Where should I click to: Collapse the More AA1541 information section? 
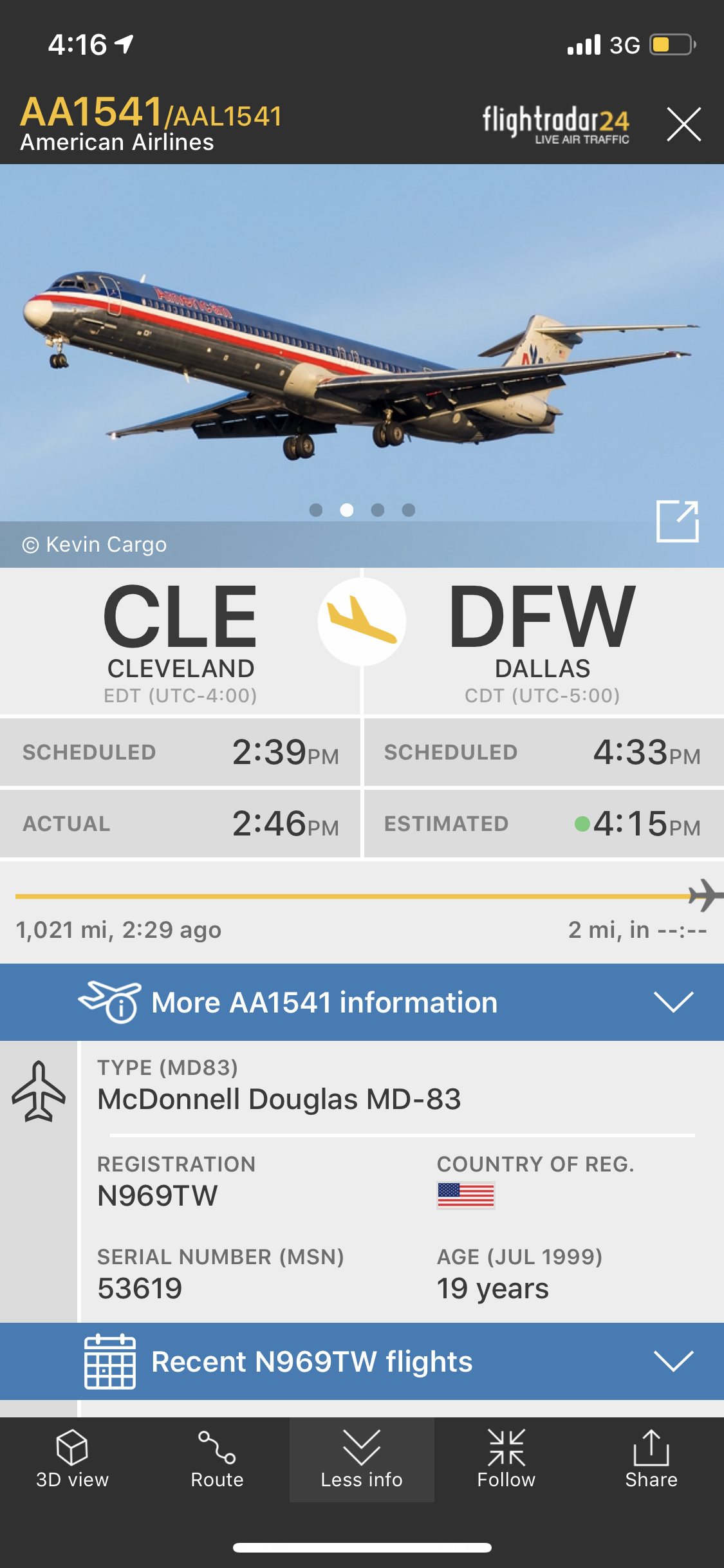(x=673, y=1002)
